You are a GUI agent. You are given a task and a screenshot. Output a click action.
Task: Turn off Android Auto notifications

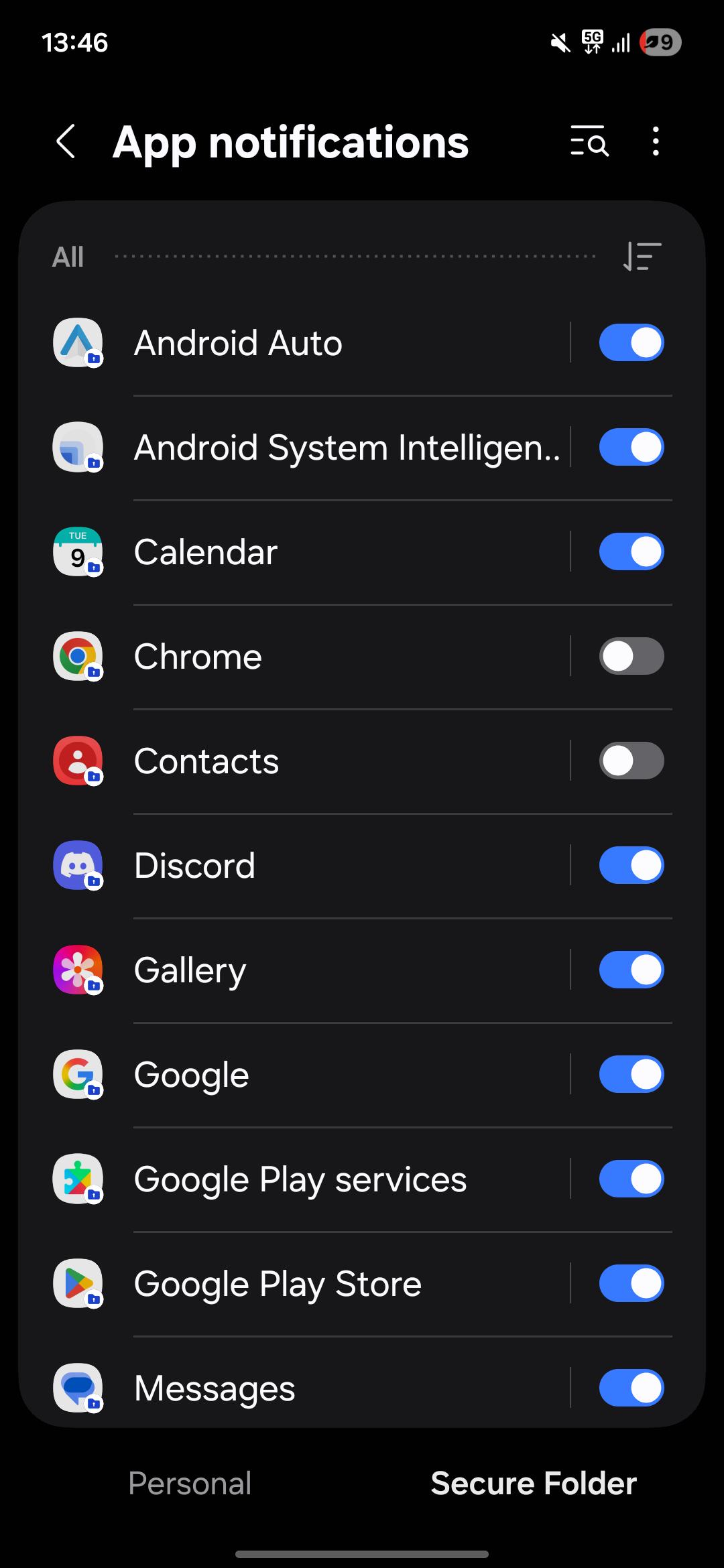(x=631, y=343)
